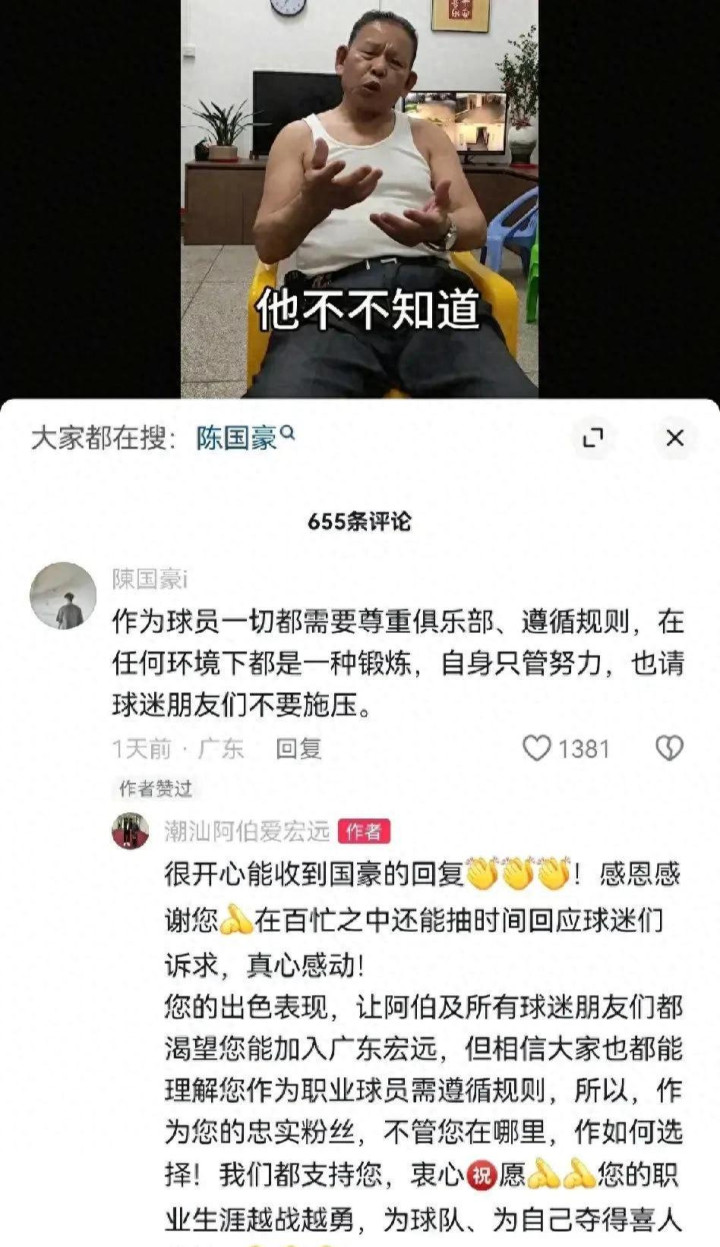Close the comments panel
This screenshot has width=720, height=1247.
pos(674,438)
